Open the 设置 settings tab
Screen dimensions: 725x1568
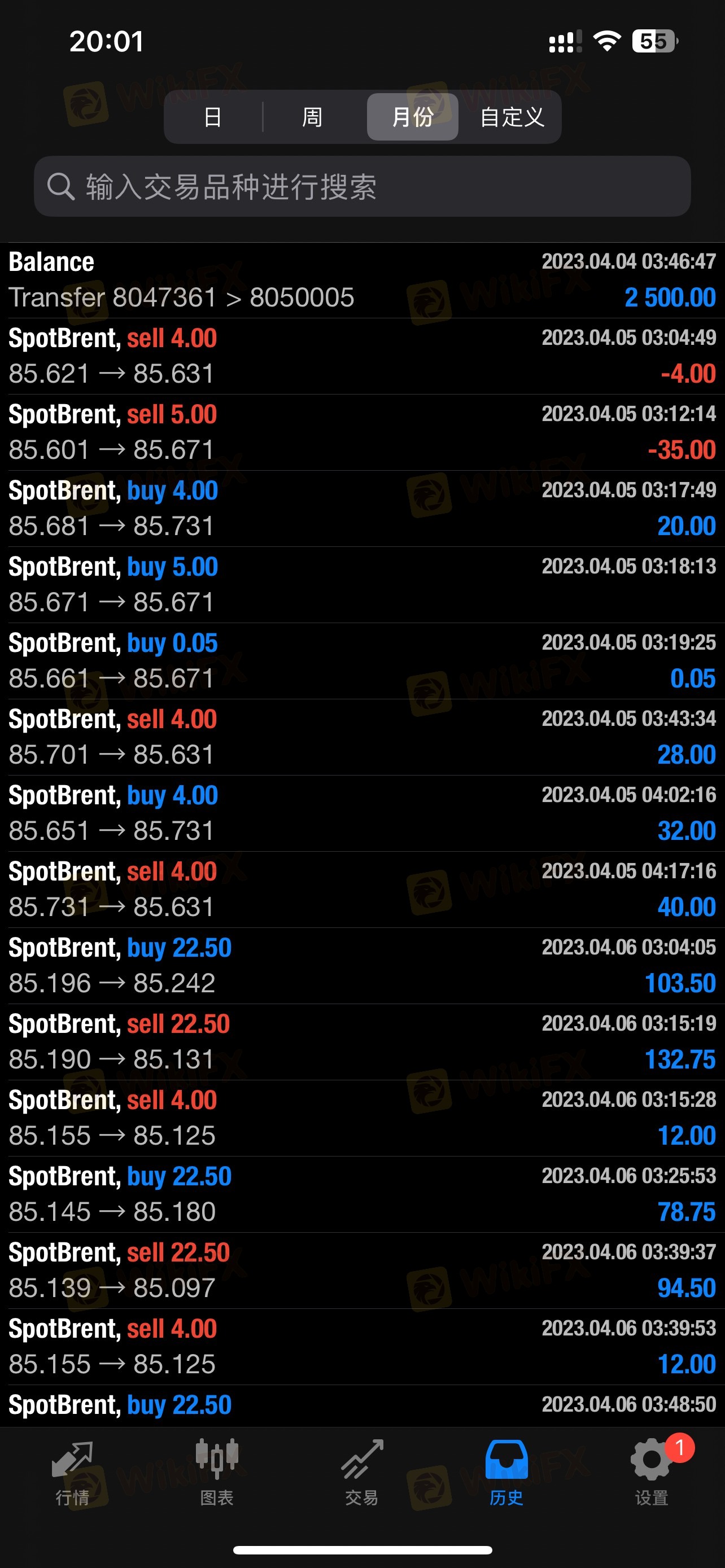pyautogui.click(x=652, y=1472)
